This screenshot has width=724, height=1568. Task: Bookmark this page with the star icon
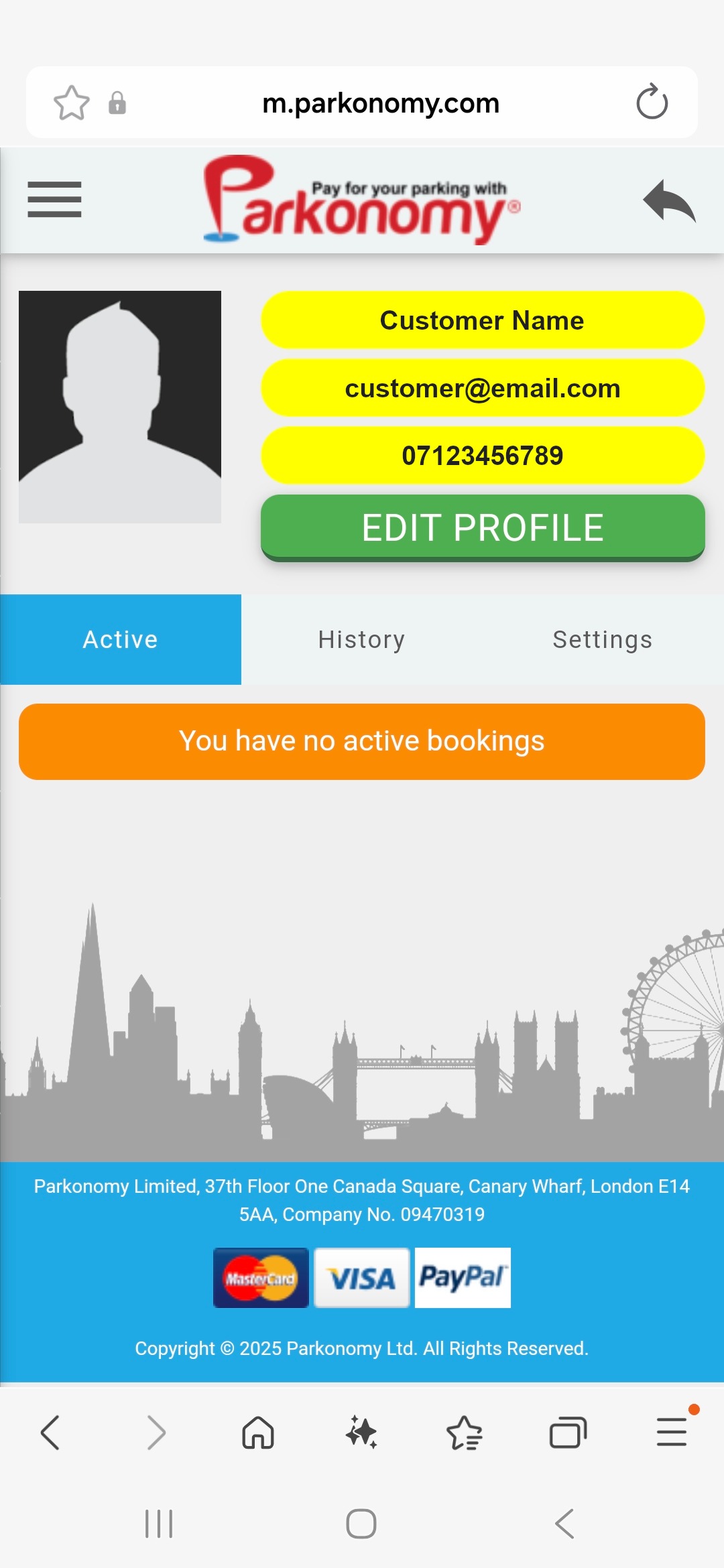point(71,103)
